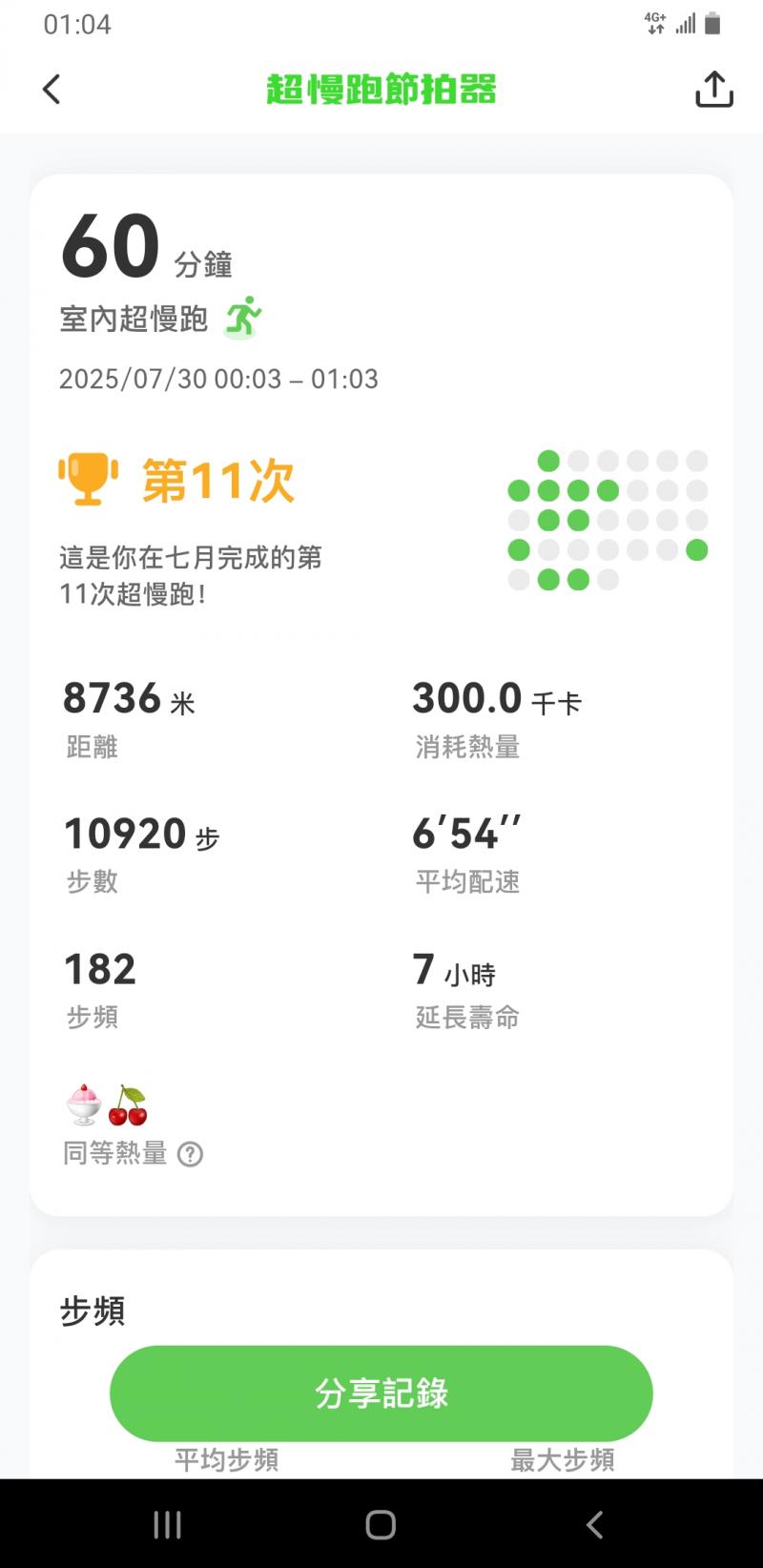Tap the system home button

(x=381, y=1524)
